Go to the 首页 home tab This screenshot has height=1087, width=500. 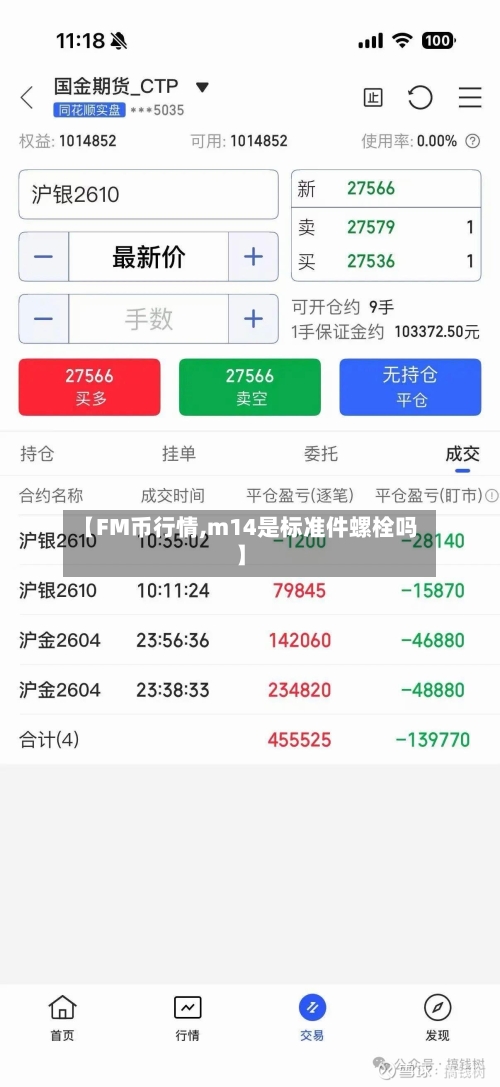(62, 1019)
